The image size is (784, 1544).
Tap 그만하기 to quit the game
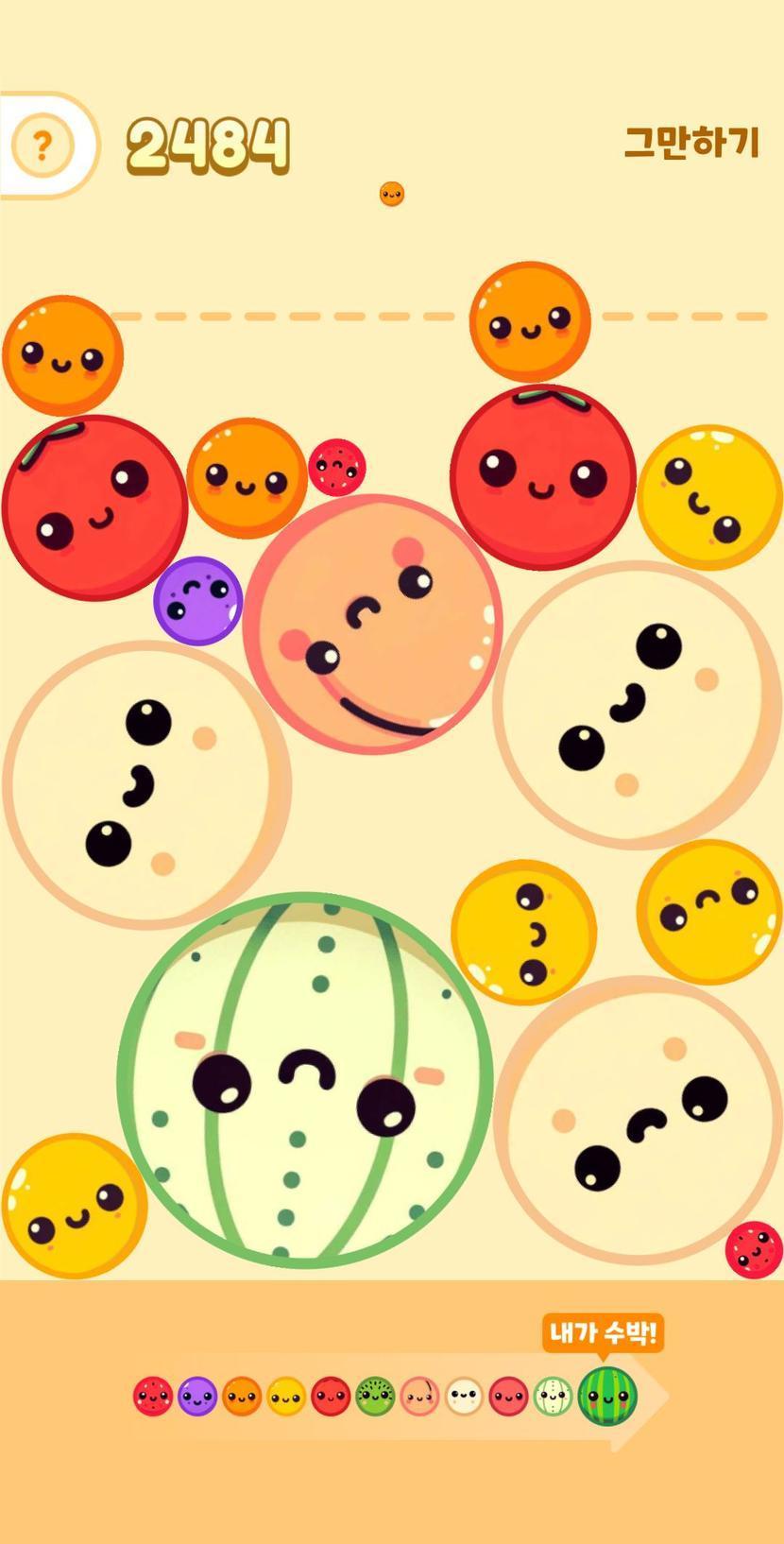[691, 143]
